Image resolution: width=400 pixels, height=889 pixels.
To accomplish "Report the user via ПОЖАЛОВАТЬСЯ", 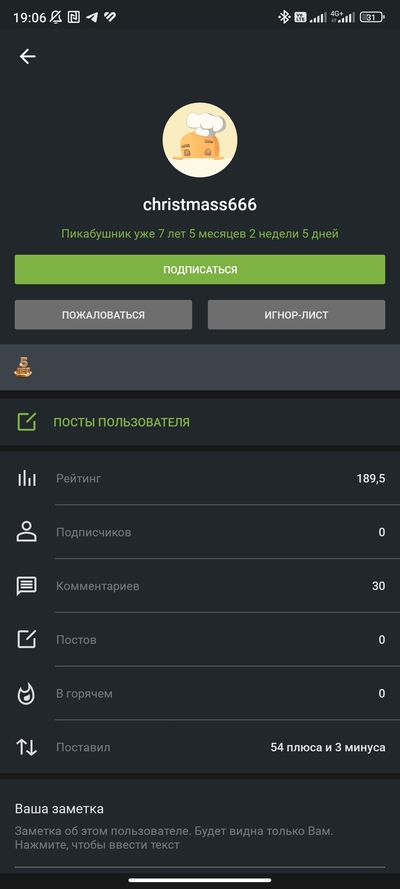I will coord(103,315).
